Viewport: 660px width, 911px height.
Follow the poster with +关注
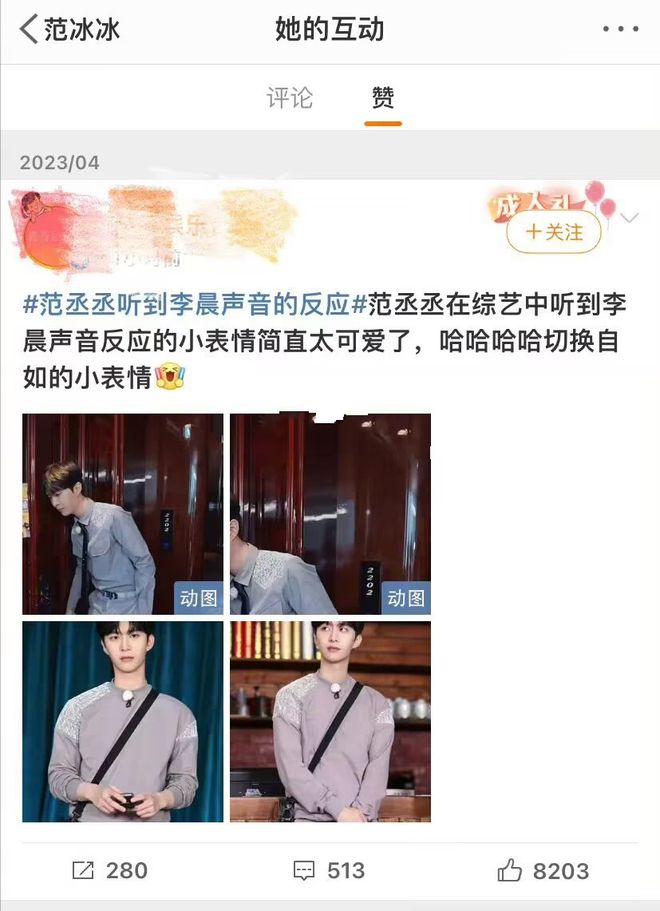pos(553,232)
